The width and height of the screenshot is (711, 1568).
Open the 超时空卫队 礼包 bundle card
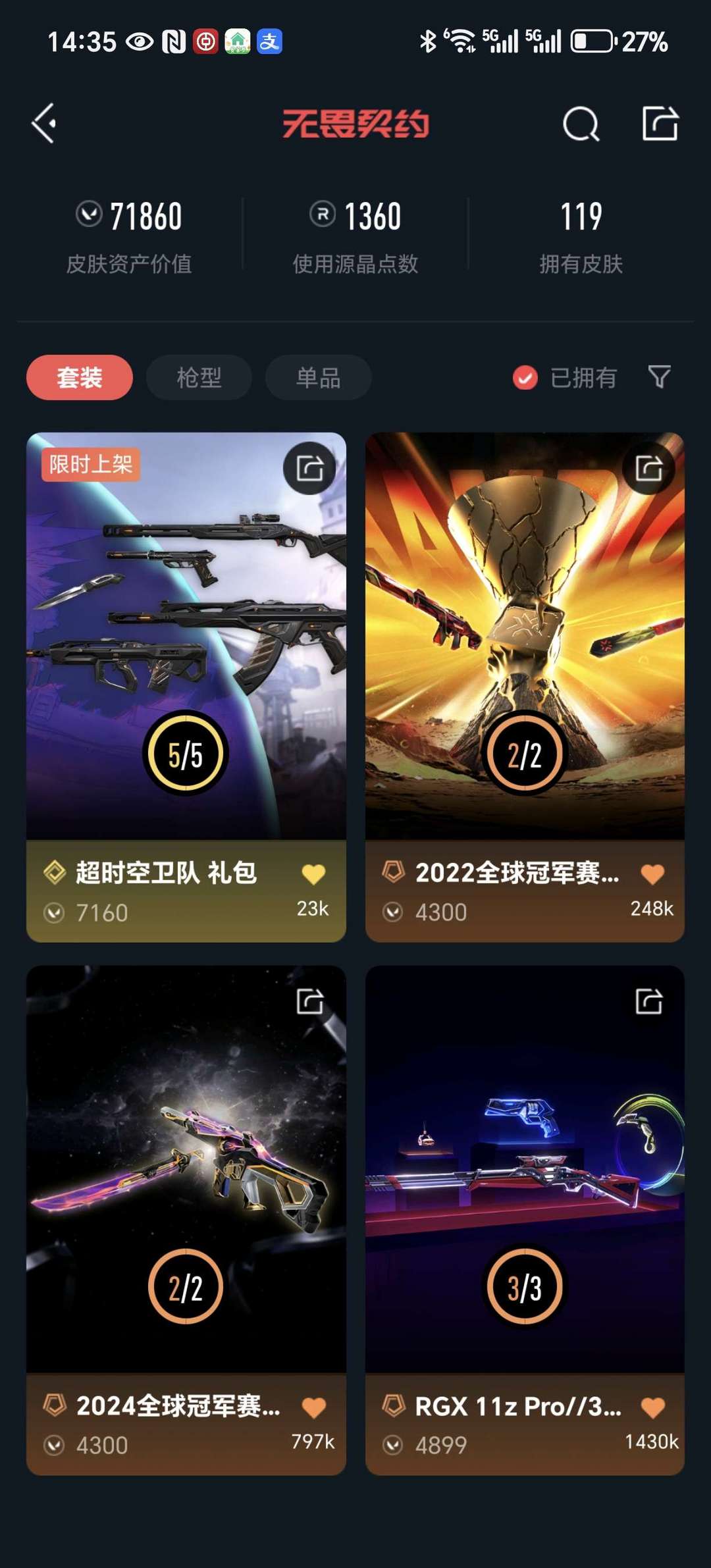click(x=186, y=687)
